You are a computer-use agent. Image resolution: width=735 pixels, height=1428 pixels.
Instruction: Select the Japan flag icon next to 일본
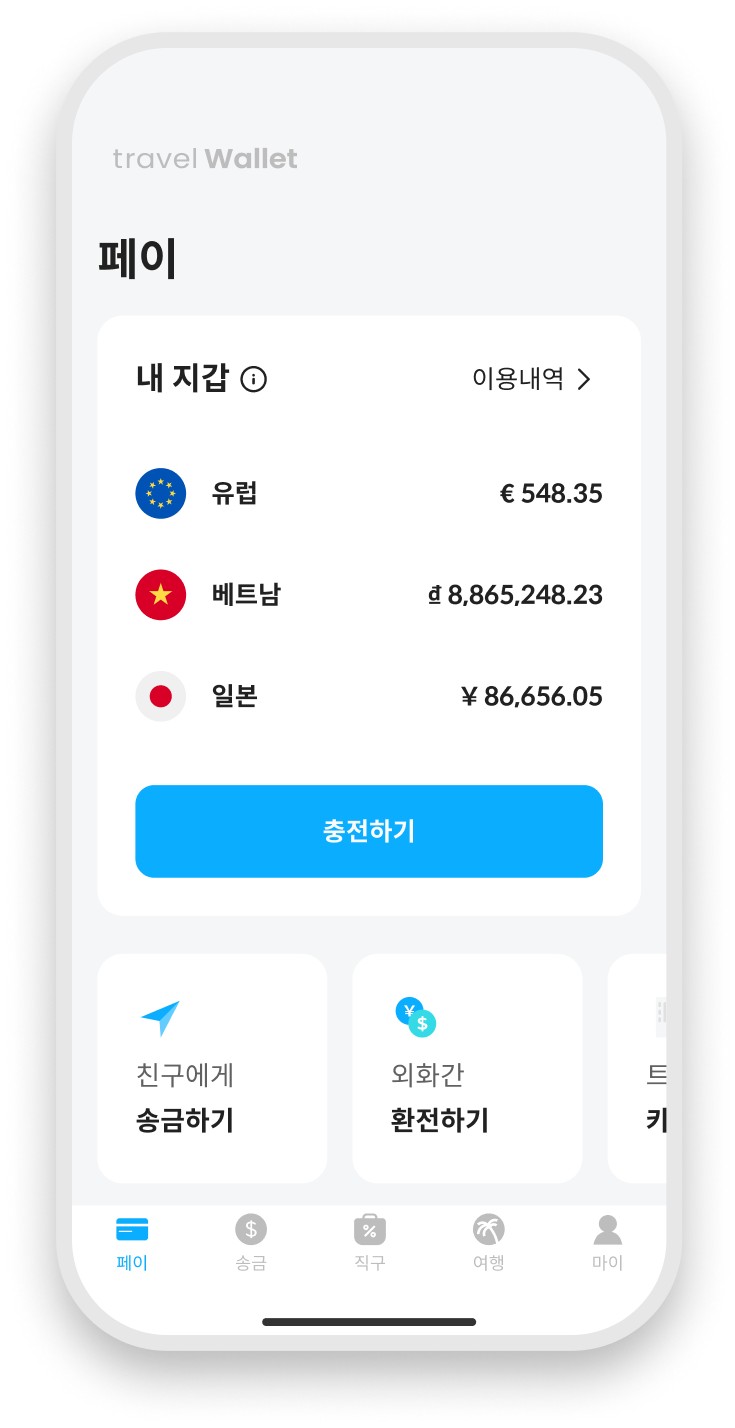click(161, 696)
